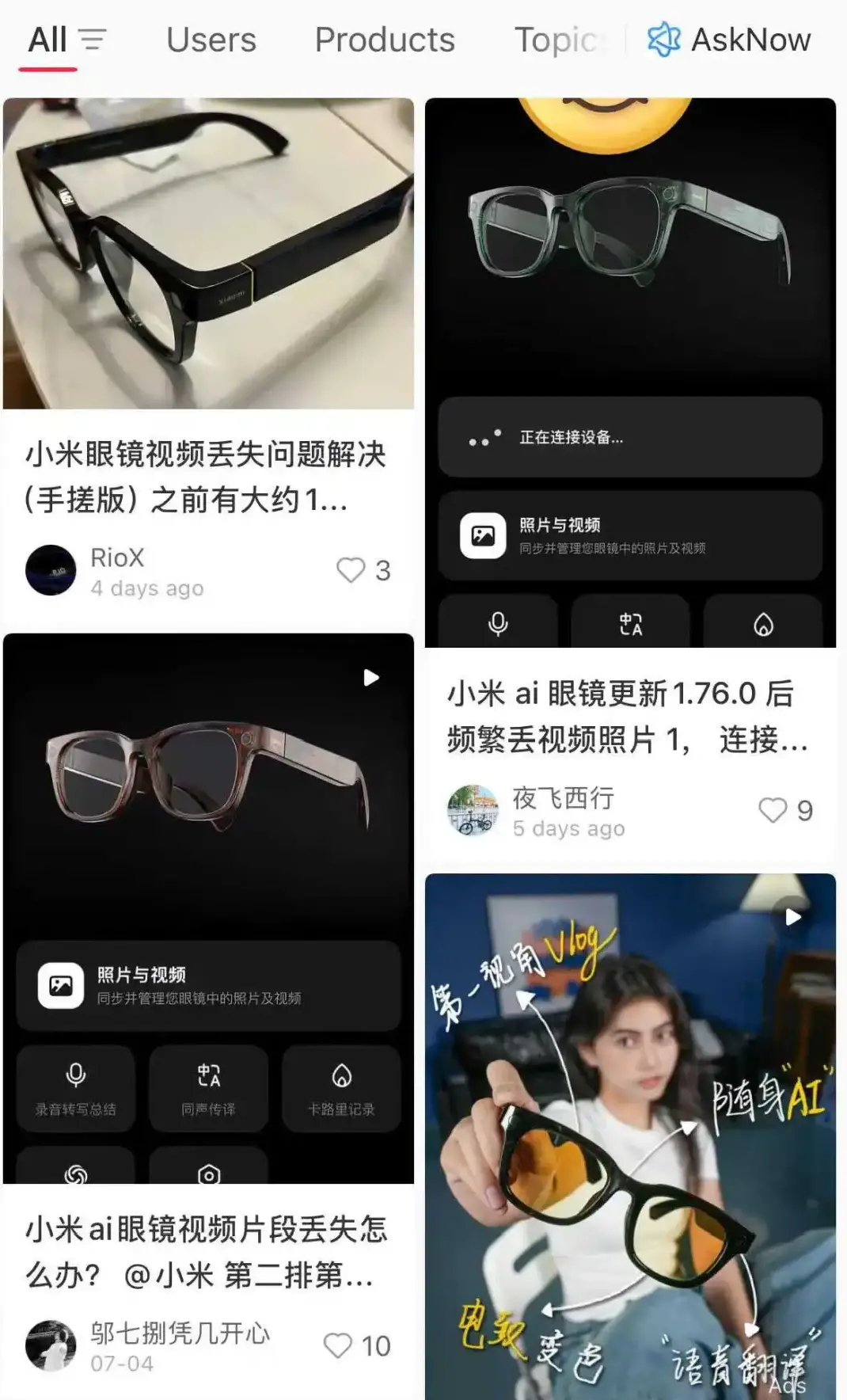Play the glasses video thumbnail
Screen dimensions: 847x1400
coord(370,677)
